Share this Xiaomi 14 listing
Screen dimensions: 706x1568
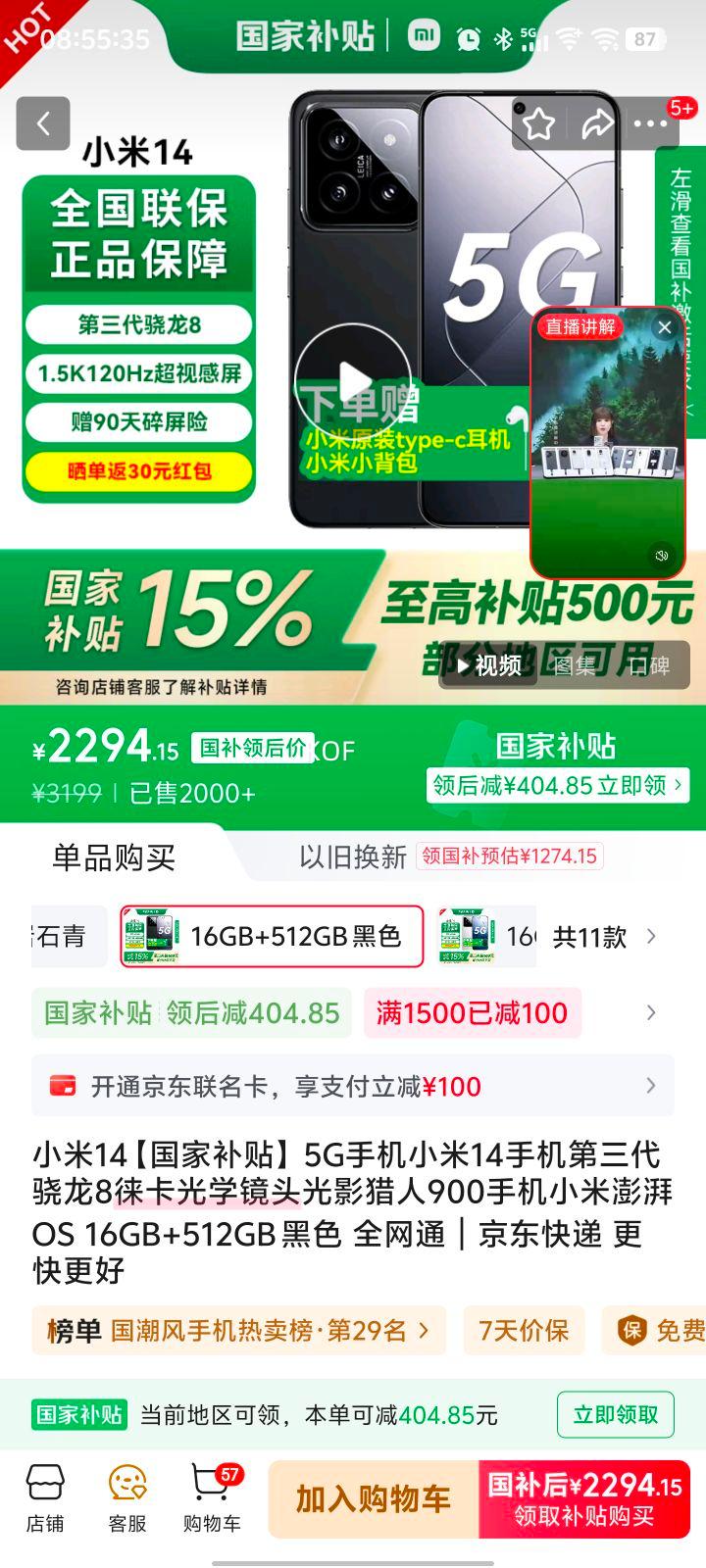(x=596, y=123)
